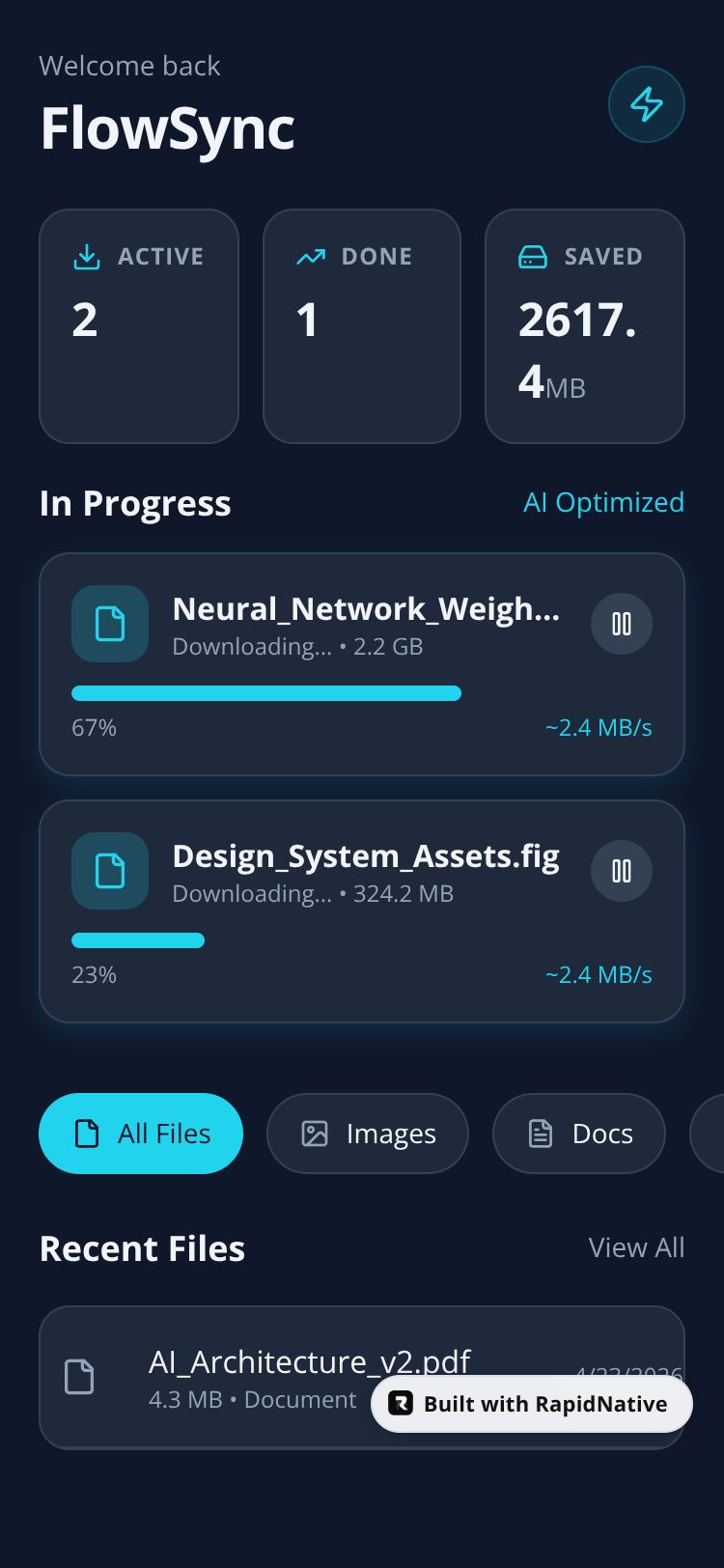Open View All recent files

(637, 1247)
